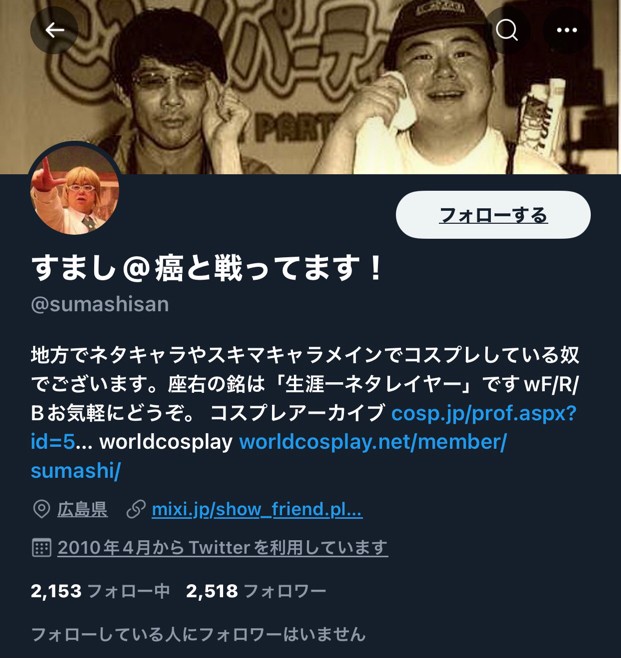View the profile avatar photo
This screenshot has height=658, width=621.
click(x=74, y=191)
